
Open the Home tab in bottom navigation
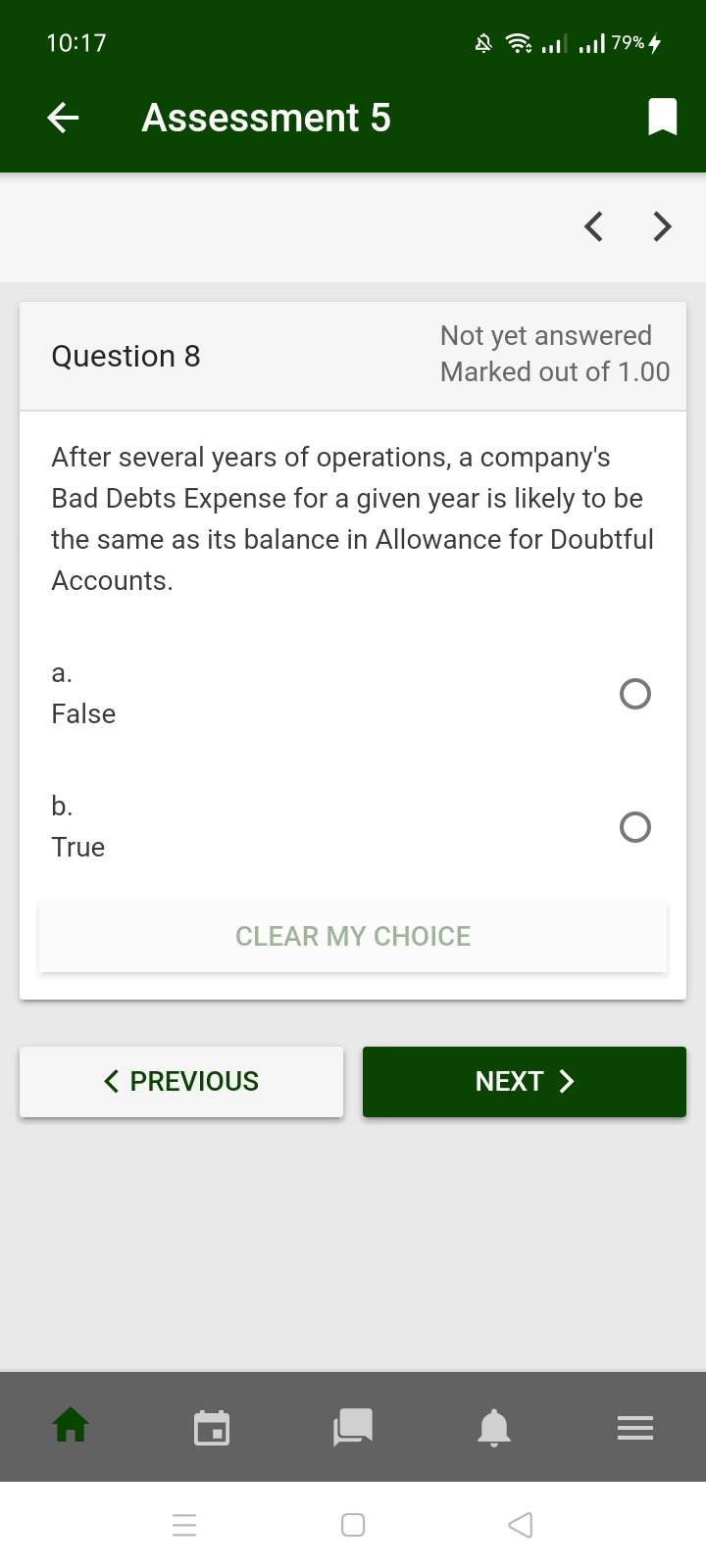(71, 1427)
